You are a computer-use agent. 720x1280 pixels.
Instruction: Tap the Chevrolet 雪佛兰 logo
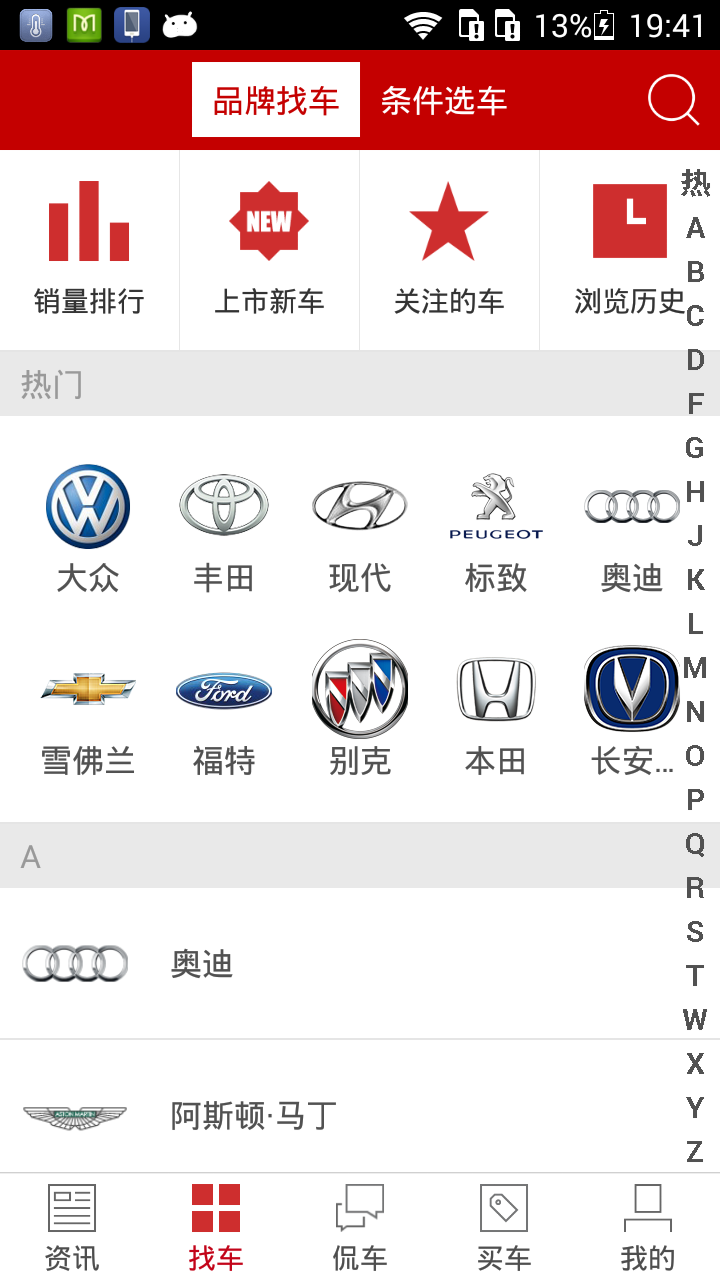[88, 689]
